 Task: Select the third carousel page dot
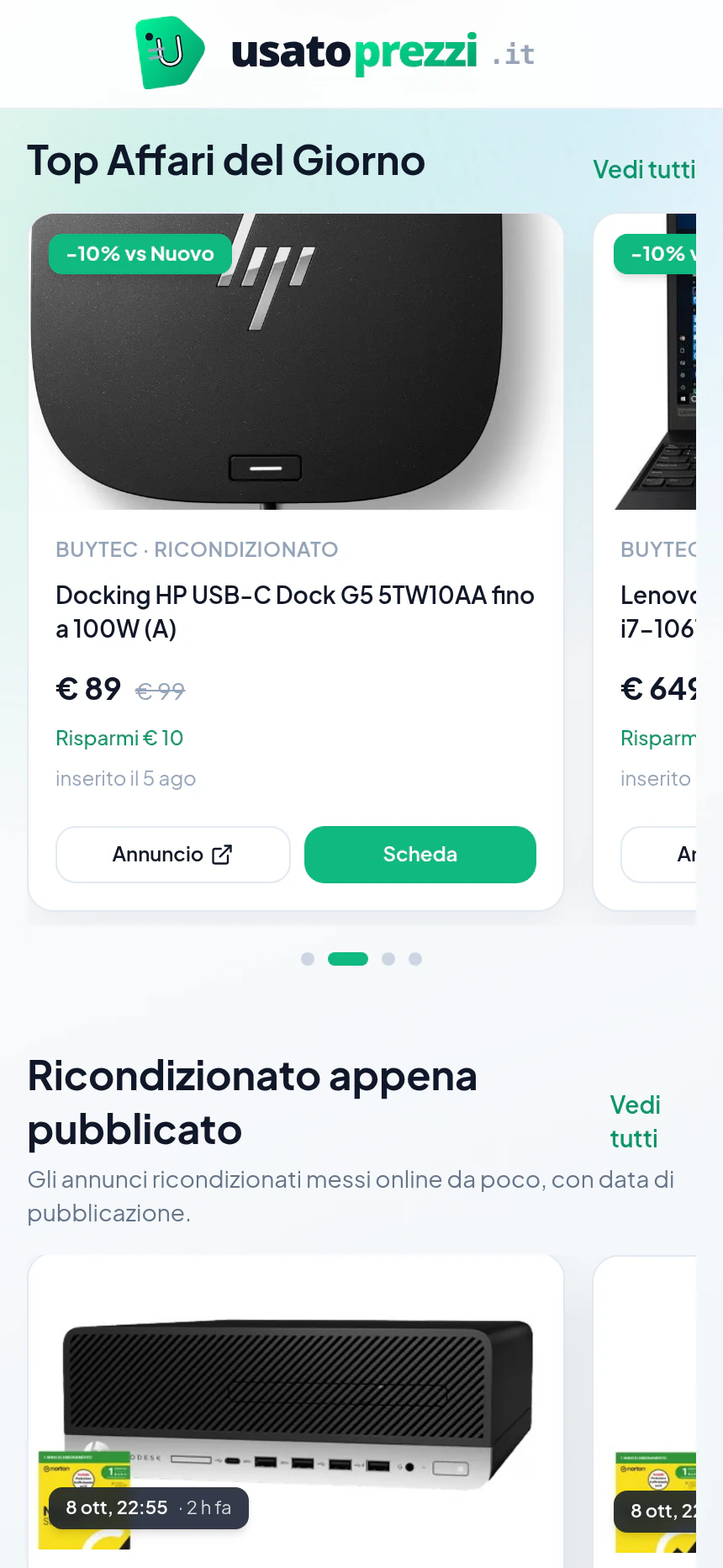388,959
